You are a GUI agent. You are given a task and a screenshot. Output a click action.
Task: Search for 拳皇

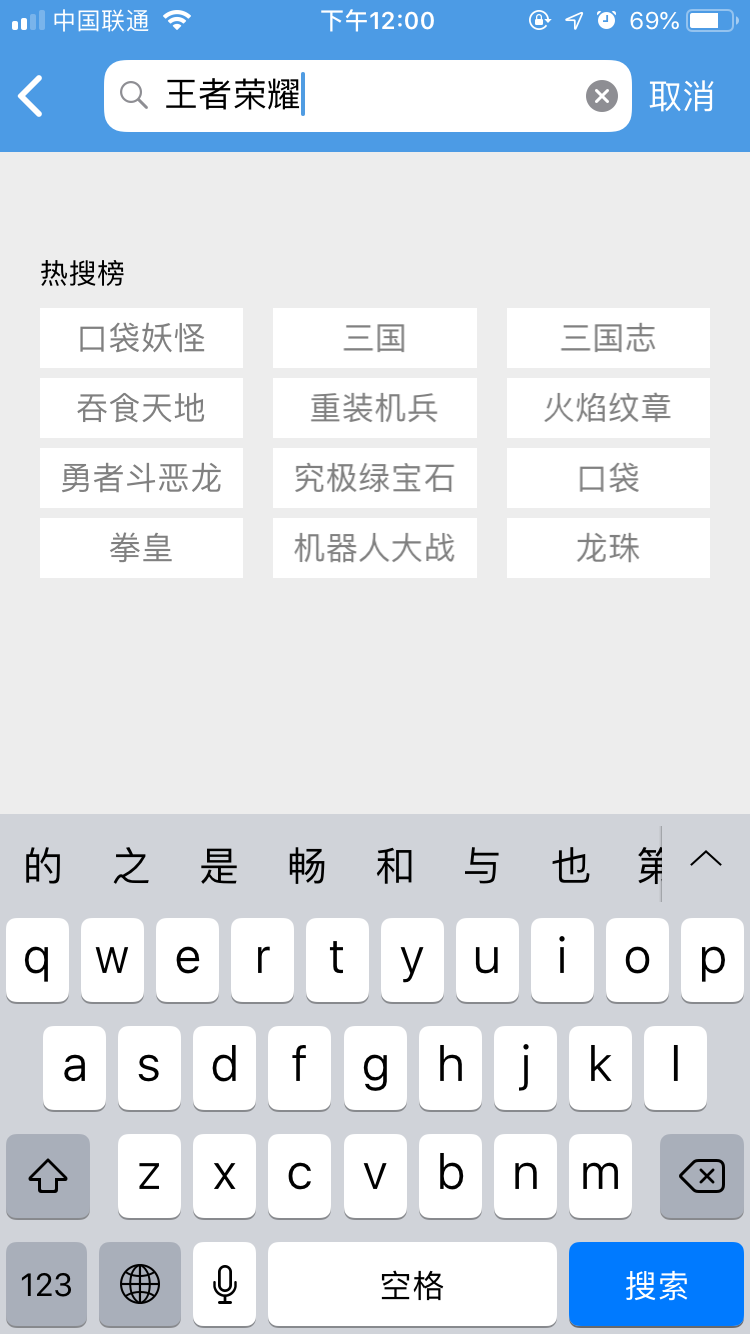[141, 548]
